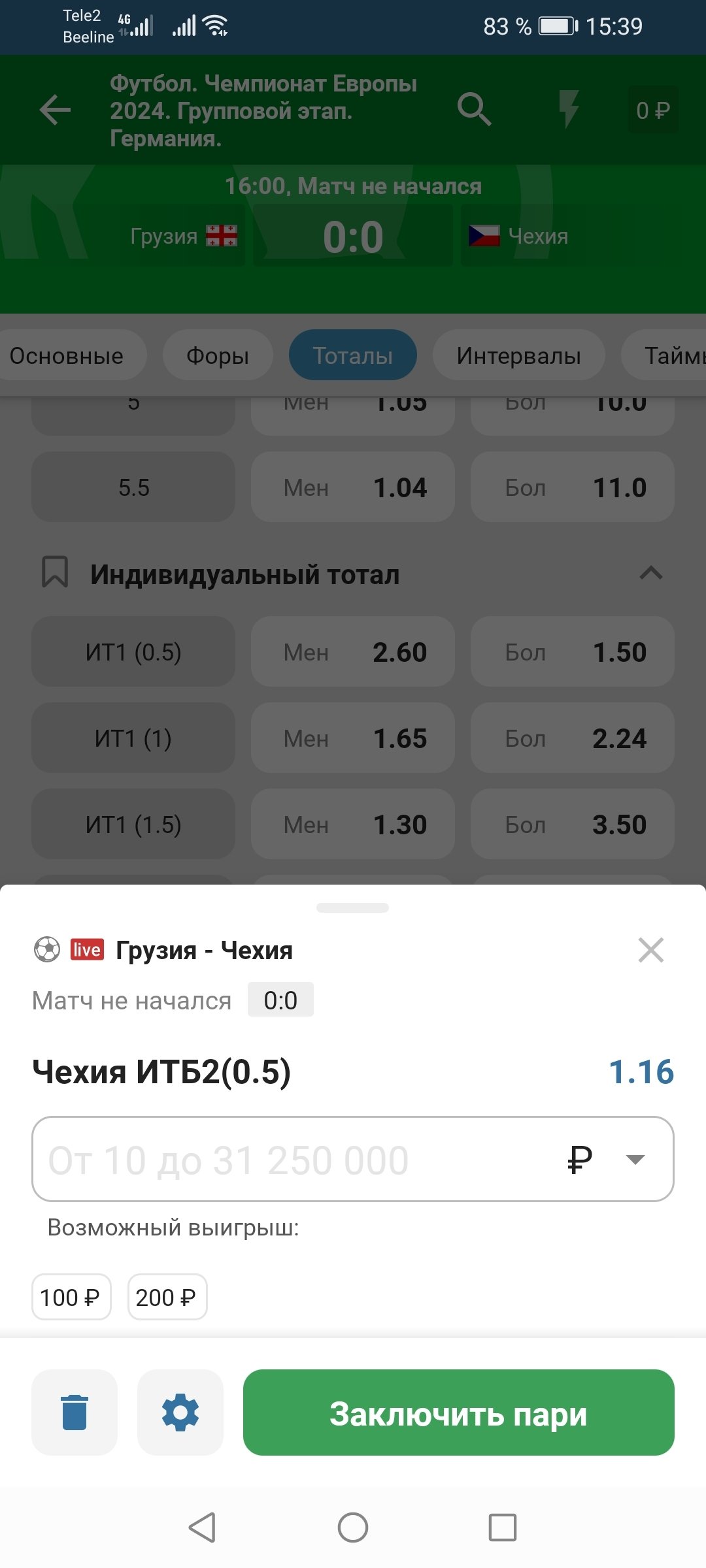706x1568 pixels.
Task: Delete the bet with the trash icon
Action: [x=75, y=1412]
